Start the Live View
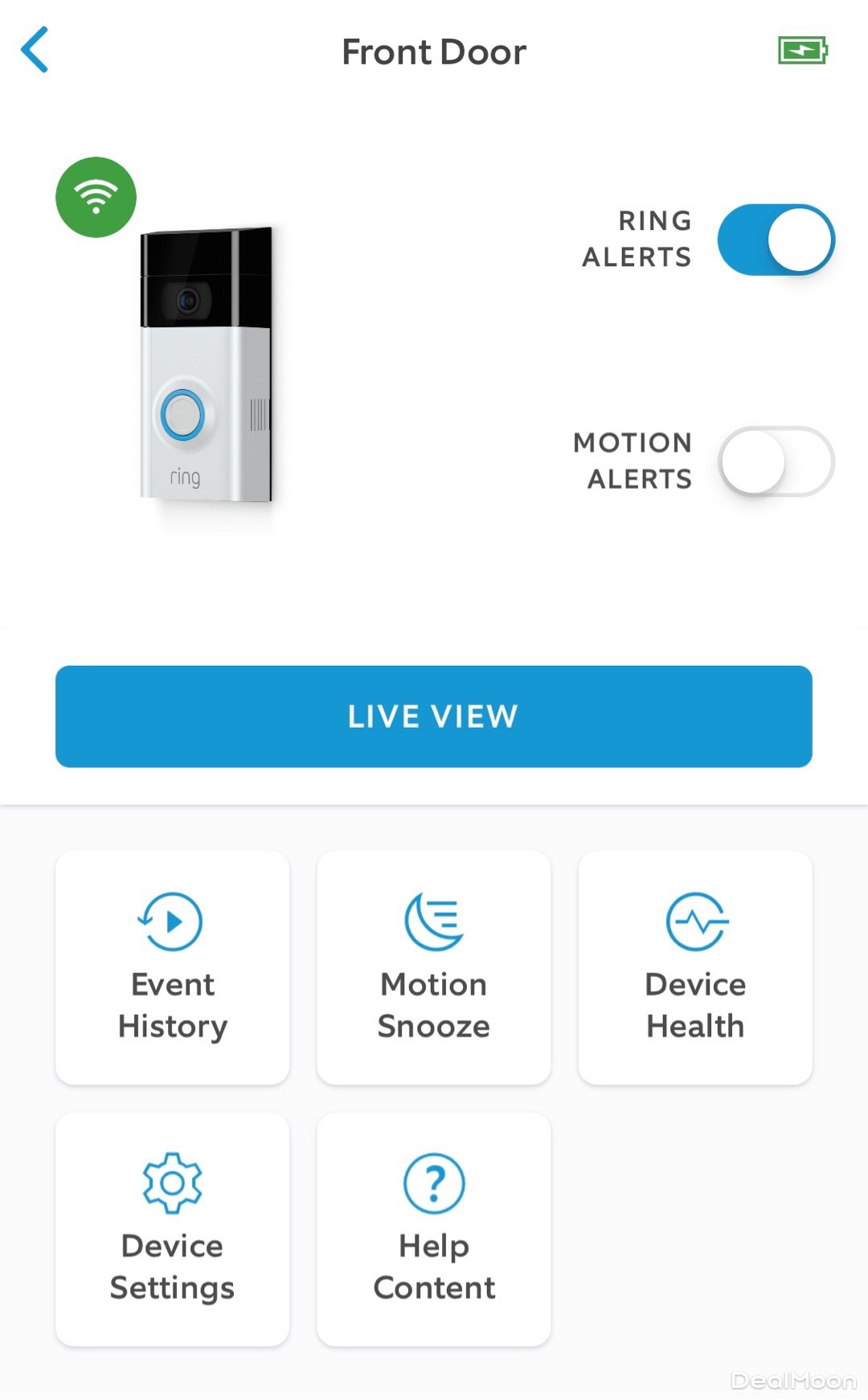This screenshot has width=868, height=1400. coord(434,716)
